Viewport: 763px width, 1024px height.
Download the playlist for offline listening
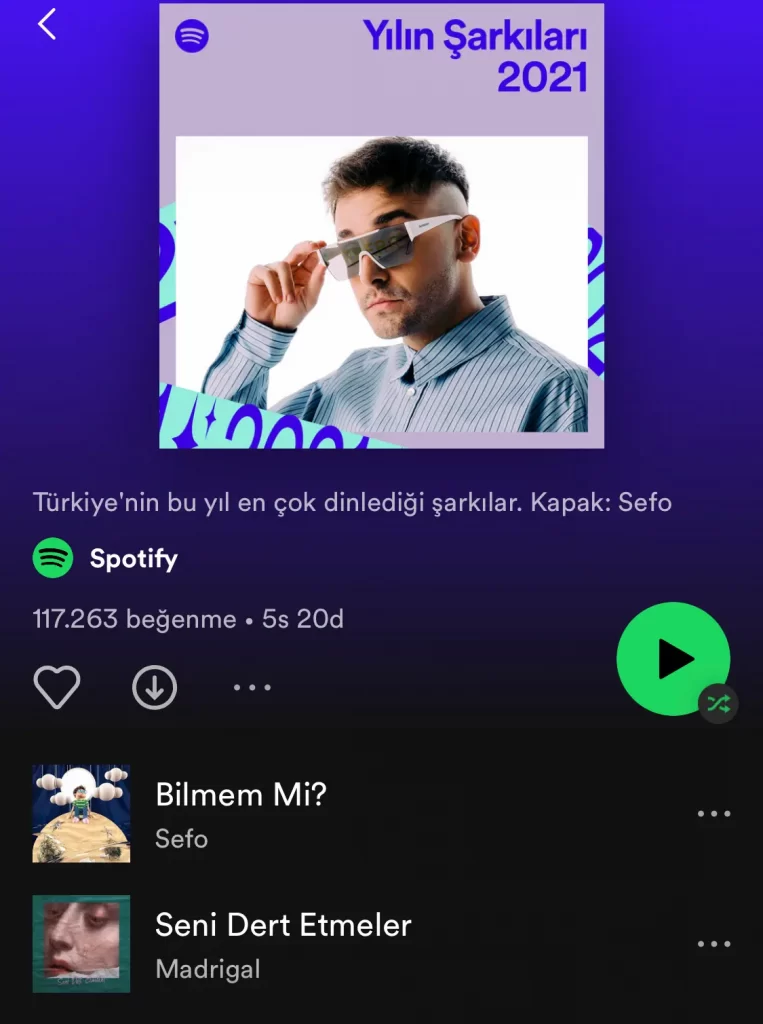[155, 687]
